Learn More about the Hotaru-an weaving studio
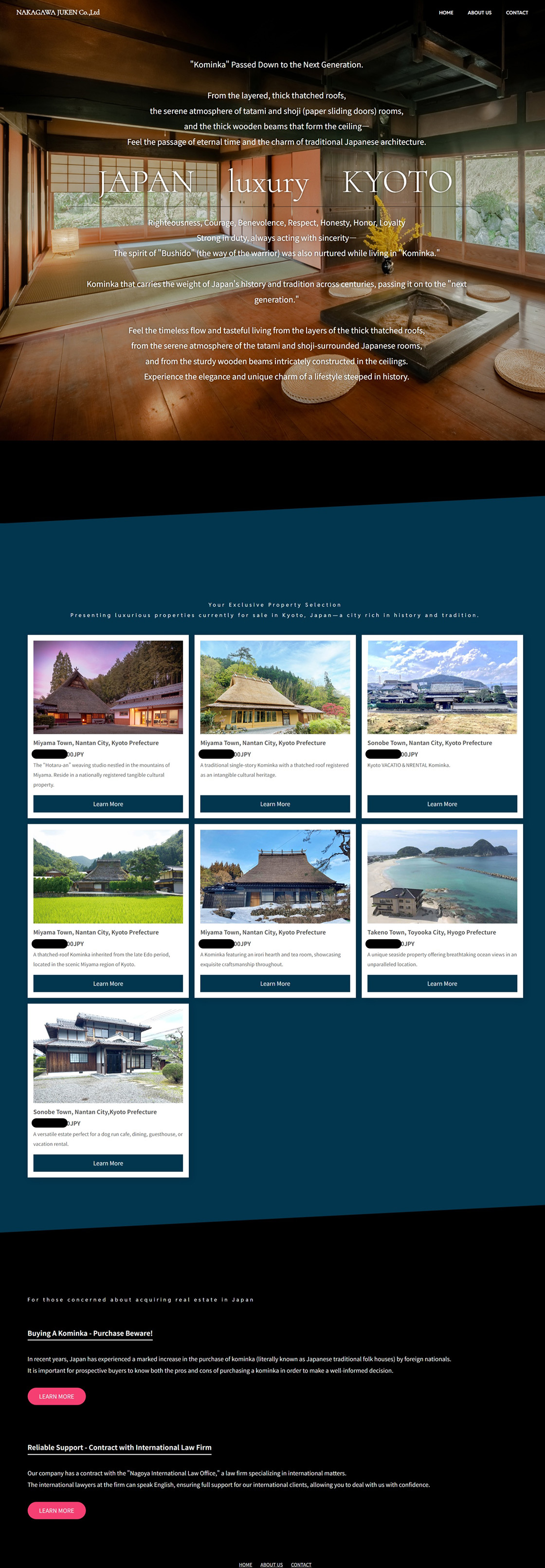 (108, 803)
